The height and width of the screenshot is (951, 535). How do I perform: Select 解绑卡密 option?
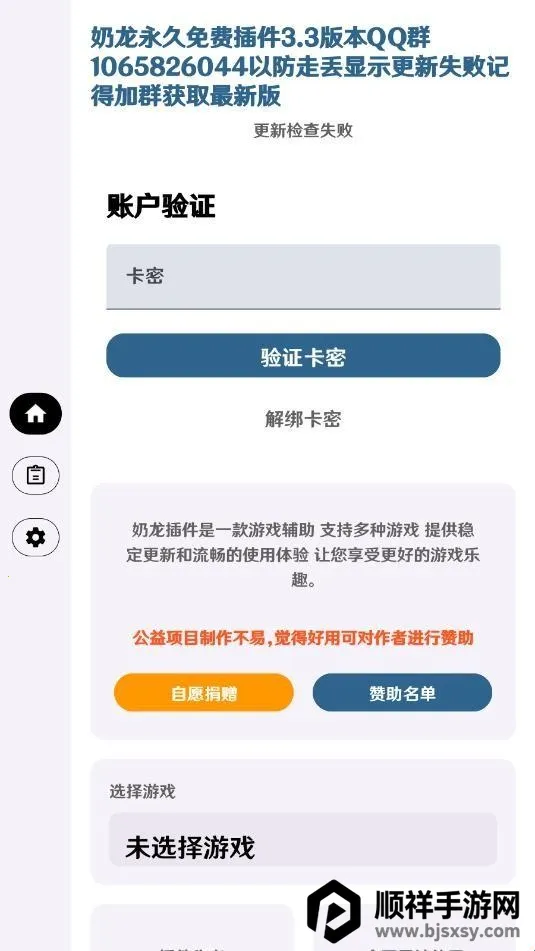click(x=303, y=419)
